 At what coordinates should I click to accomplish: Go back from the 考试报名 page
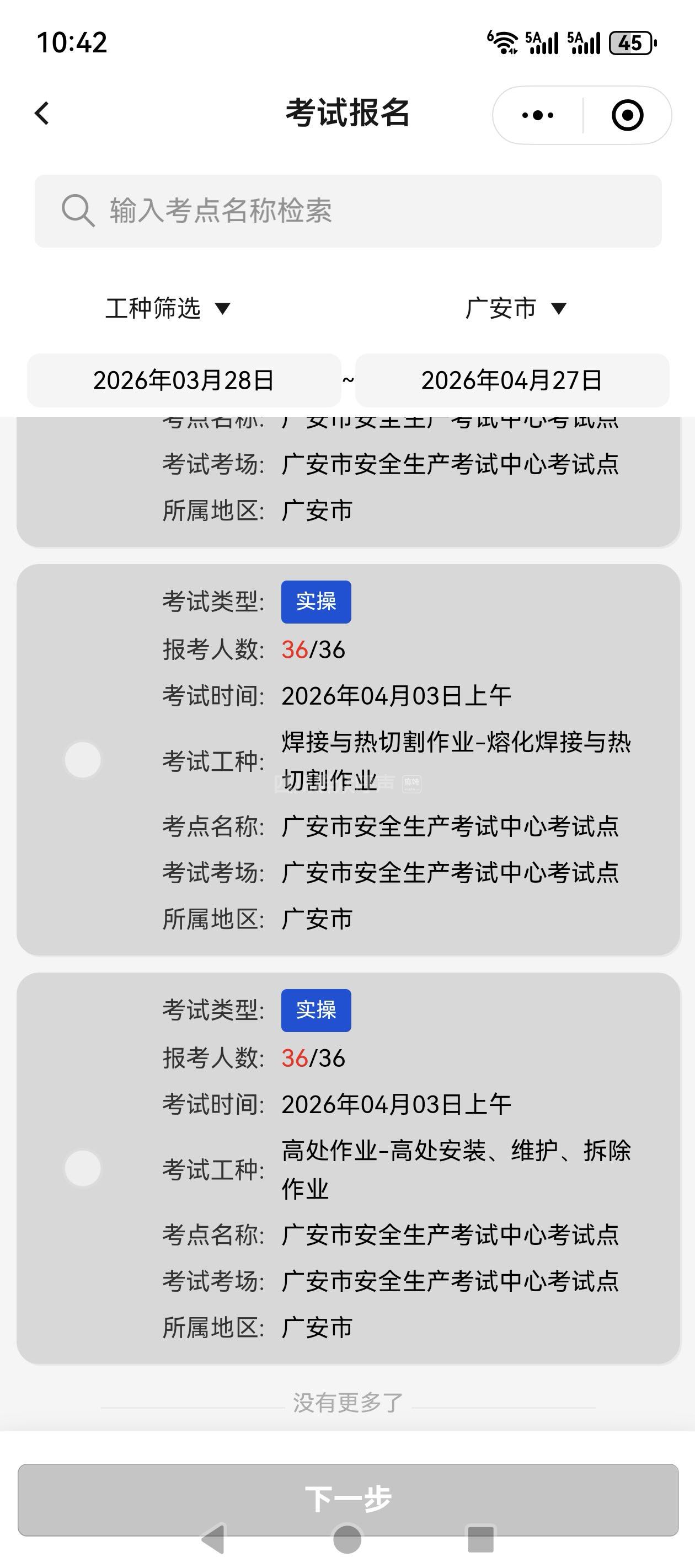tap(41, 113)
